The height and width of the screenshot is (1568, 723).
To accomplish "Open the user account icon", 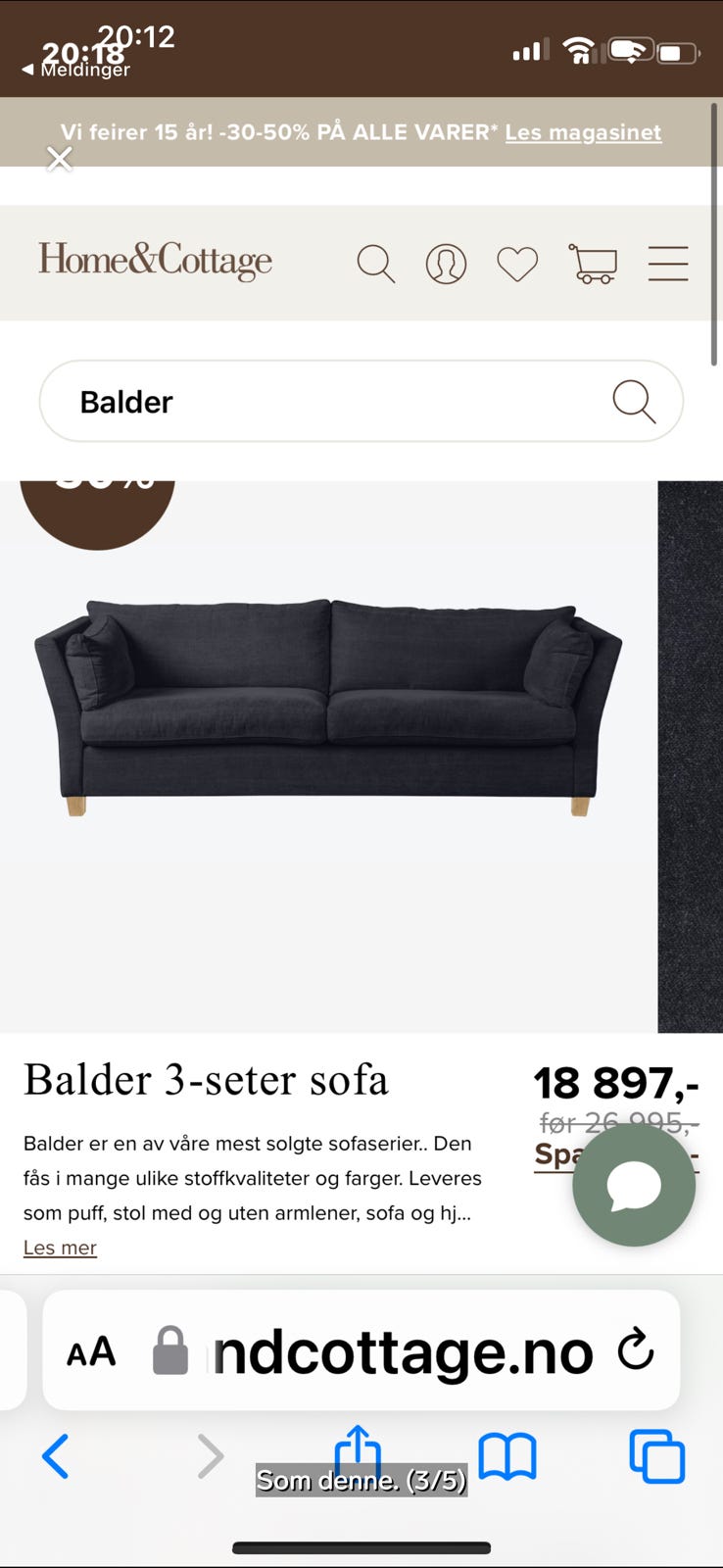I will pos(446,264).
